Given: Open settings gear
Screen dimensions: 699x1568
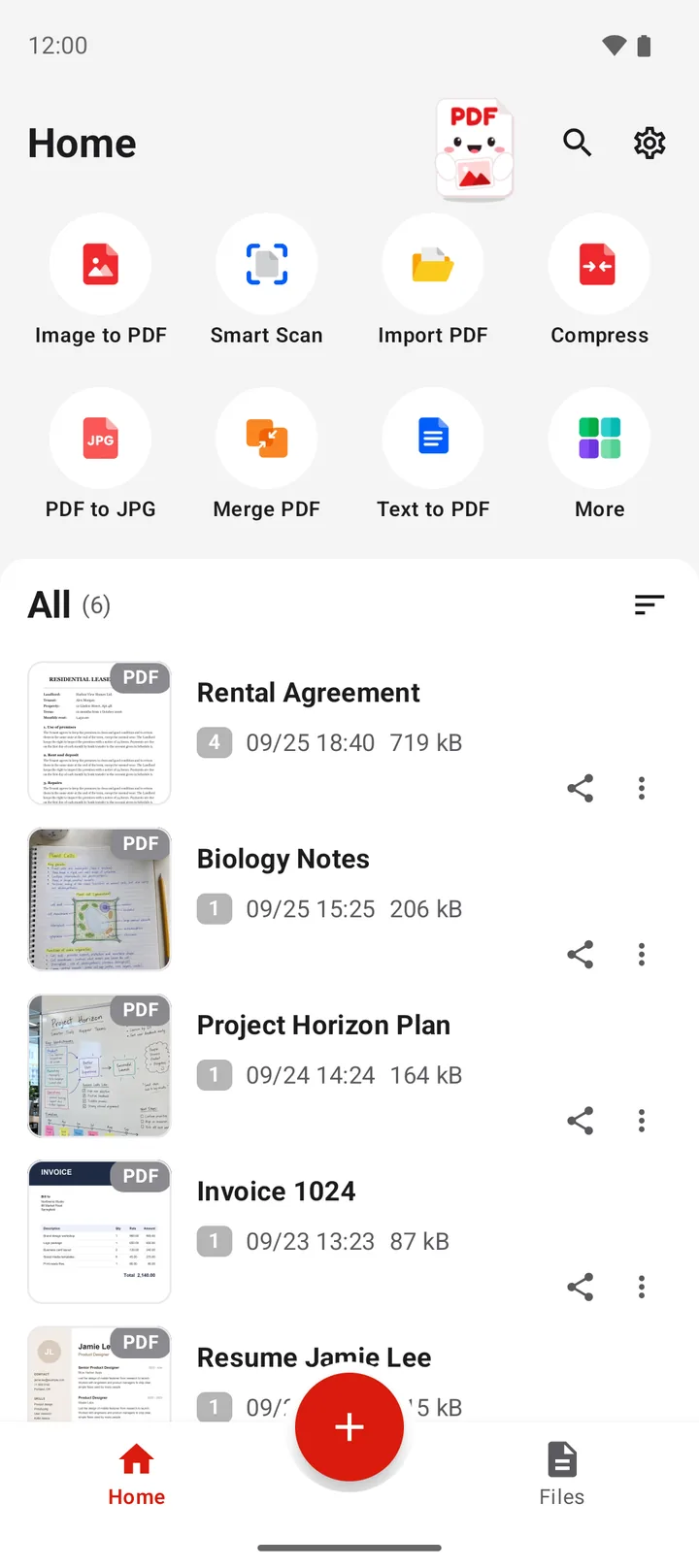Looking at the screenshot, I should pos(649,143).
